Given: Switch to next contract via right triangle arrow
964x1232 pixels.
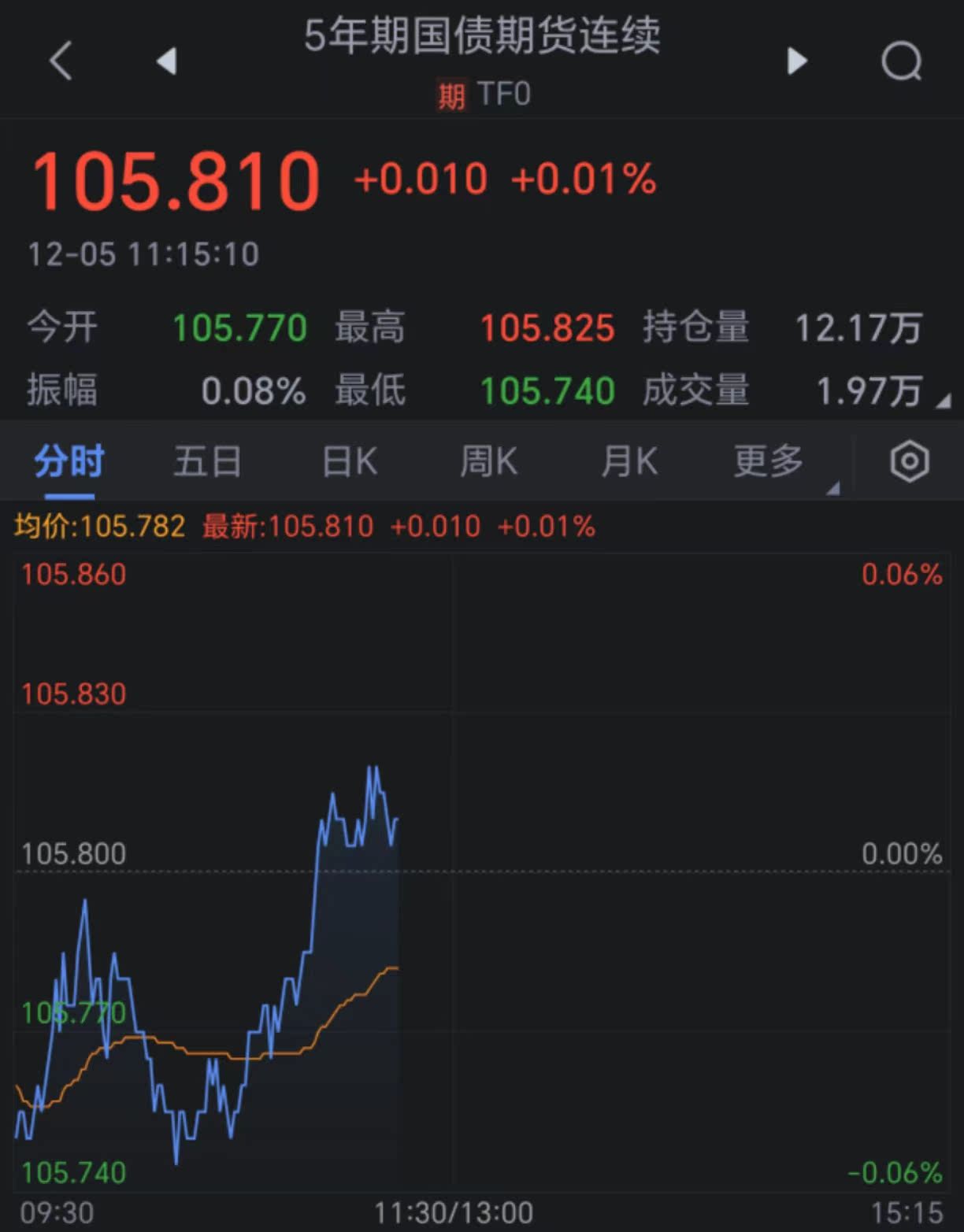Looking at the screenshot, I should 798,61.
